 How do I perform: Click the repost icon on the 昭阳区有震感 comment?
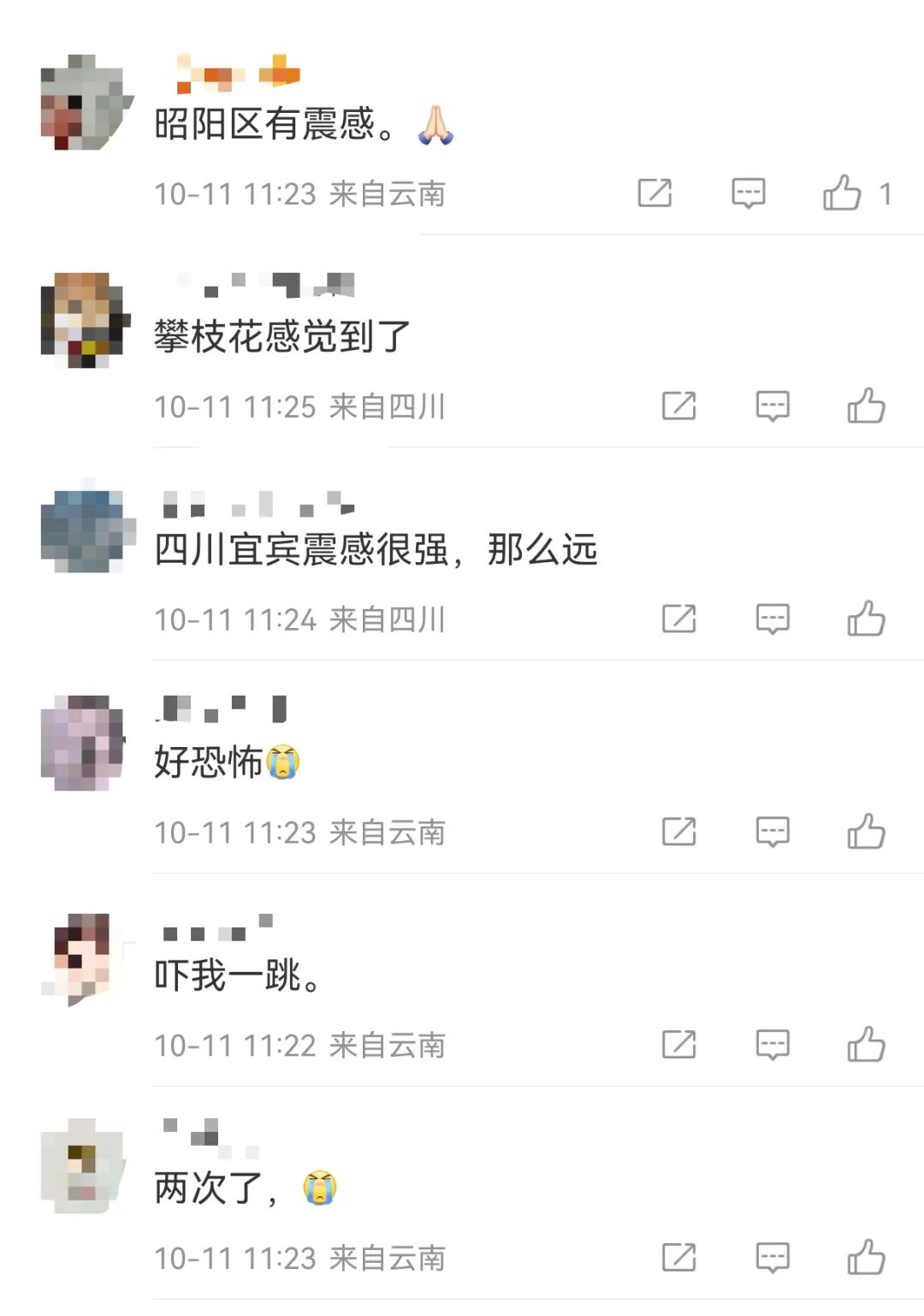pos(654,193)
